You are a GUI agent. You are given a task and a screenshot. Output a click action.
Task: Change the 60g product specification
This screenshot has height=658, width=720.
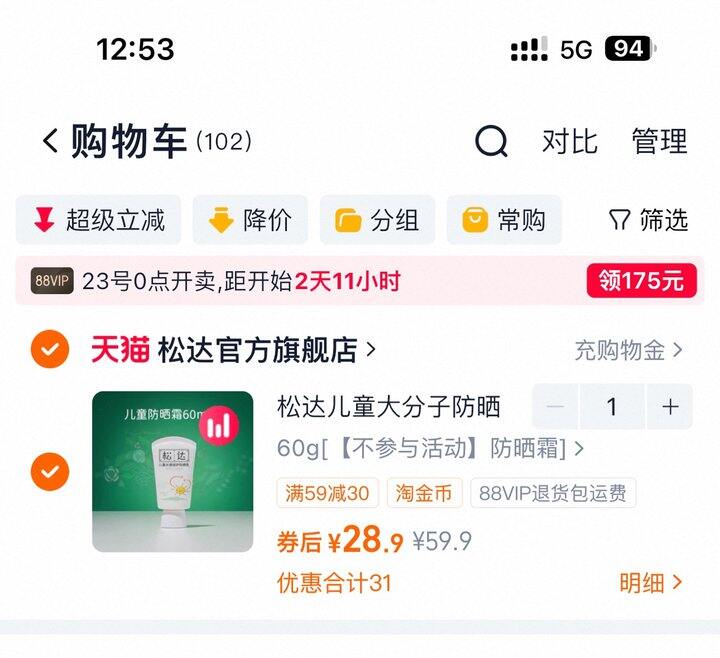tap(430, 448)
